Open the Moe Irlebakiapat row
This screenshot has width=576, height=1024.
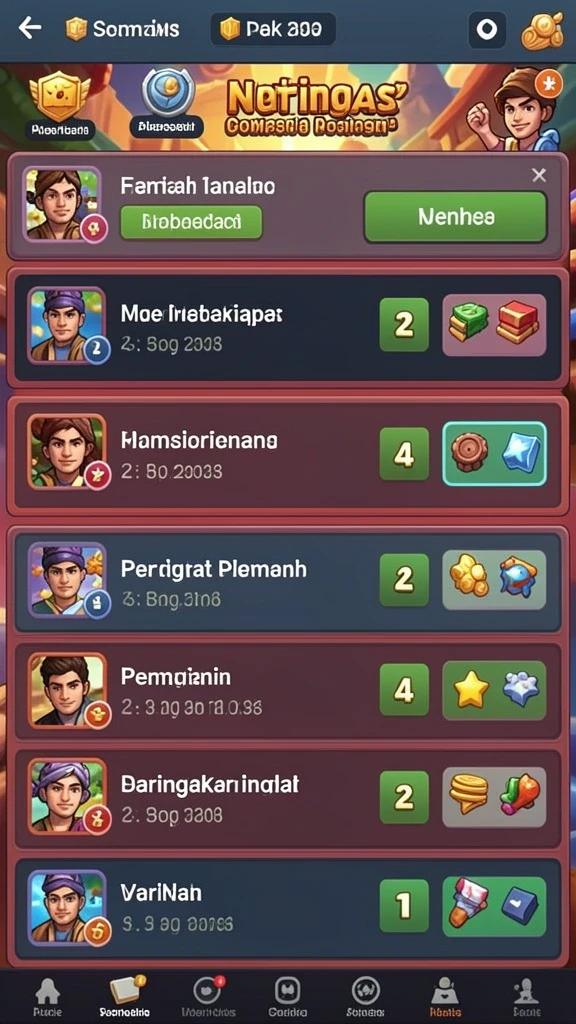click(x=288, y=328)
